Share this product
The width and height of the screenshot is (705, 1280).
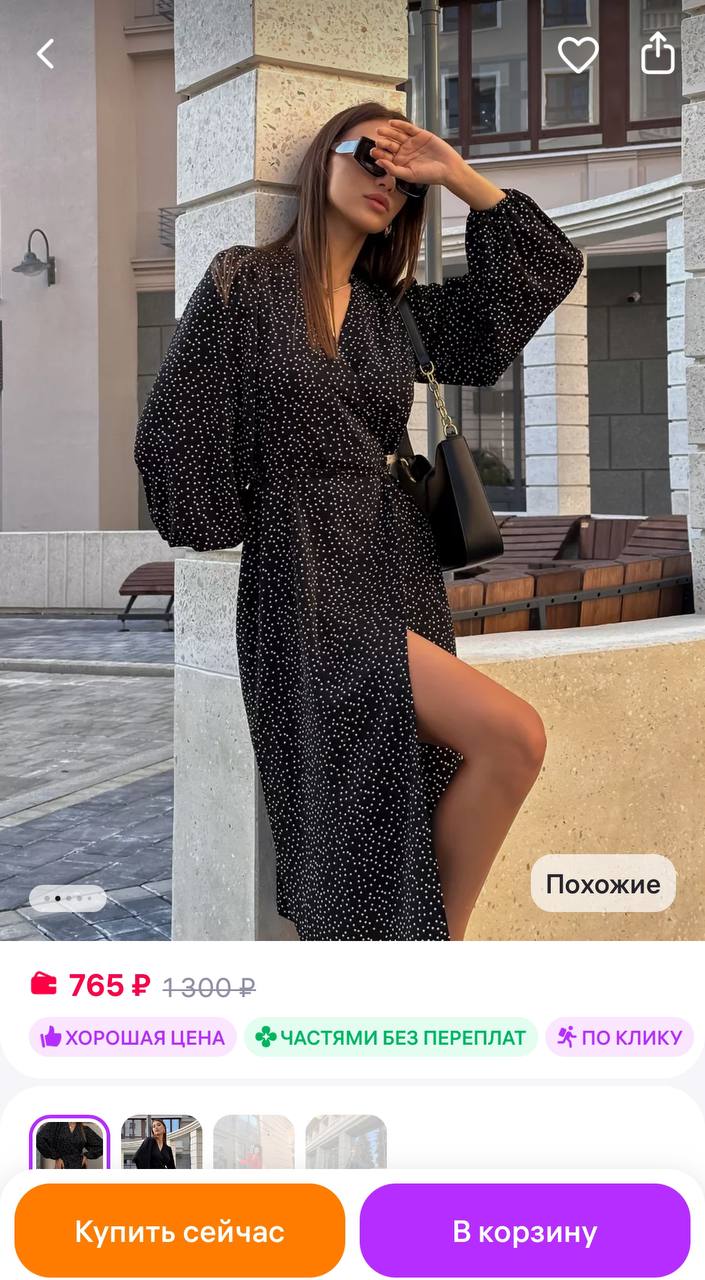pyautogui.click(x=657, y=53)
